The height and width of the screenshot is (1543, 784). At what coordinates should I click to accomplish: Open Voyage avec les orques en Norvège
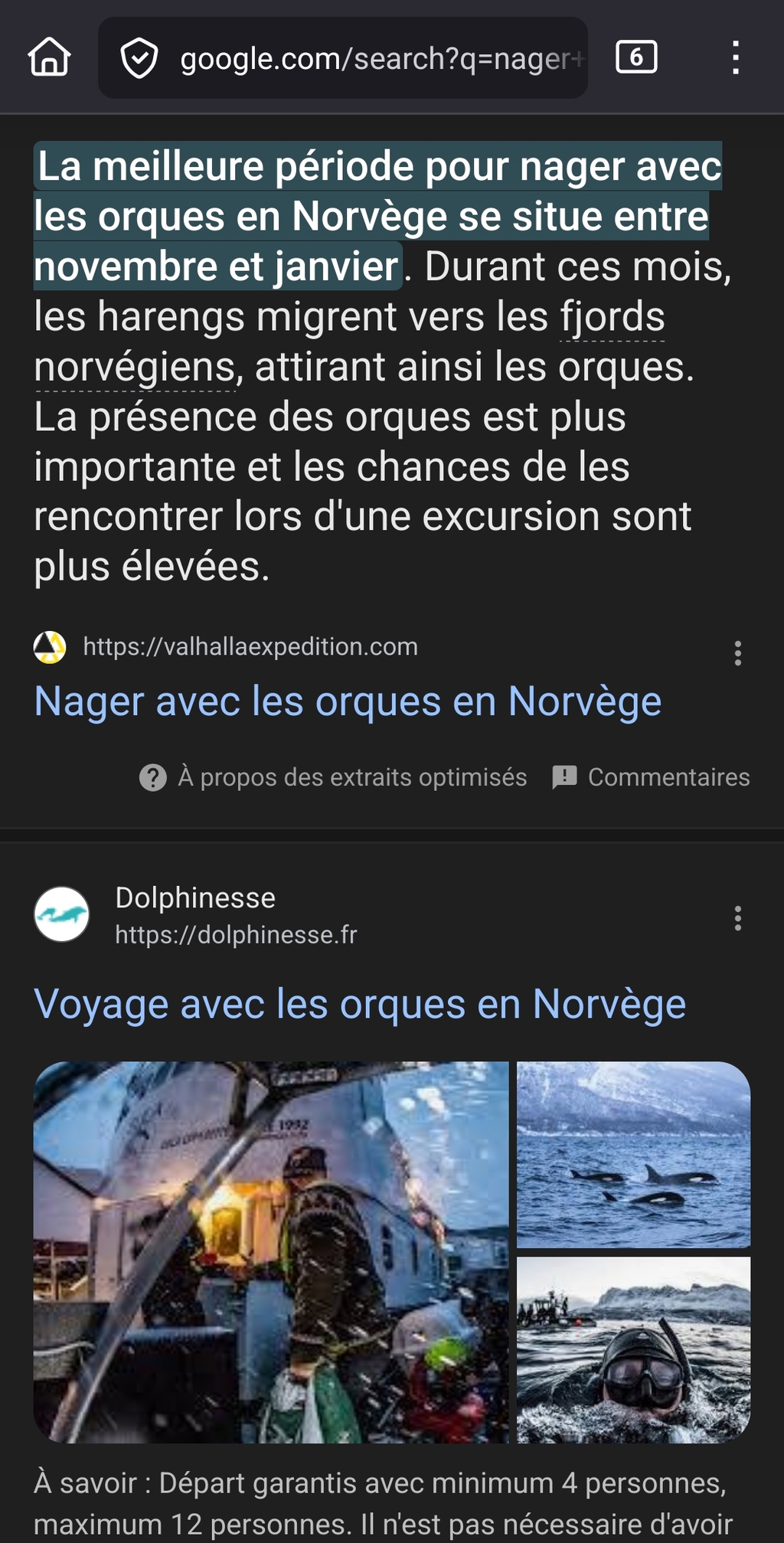[360, 1005]
